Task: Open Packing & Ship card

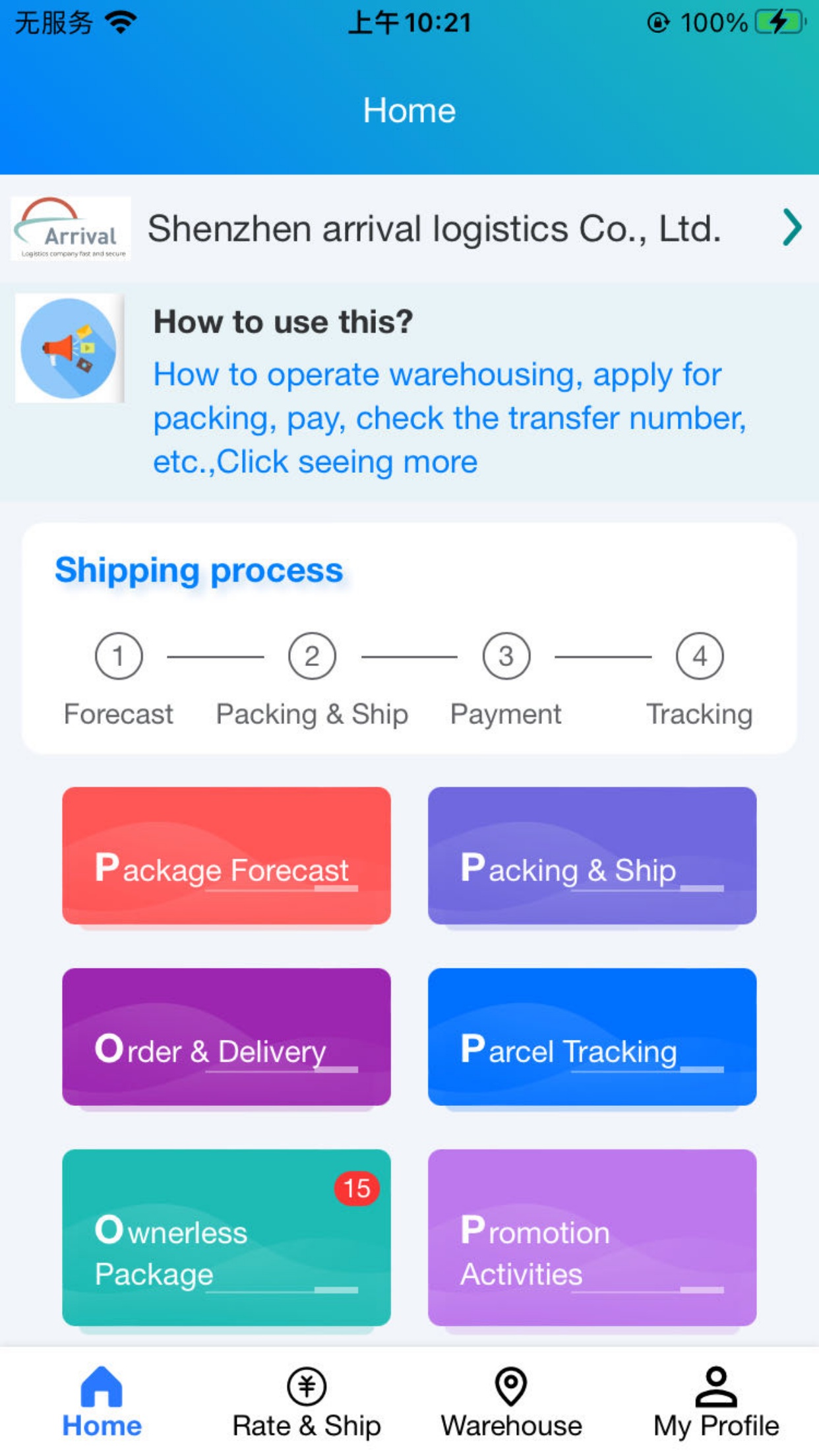Action: click(591, 855)
